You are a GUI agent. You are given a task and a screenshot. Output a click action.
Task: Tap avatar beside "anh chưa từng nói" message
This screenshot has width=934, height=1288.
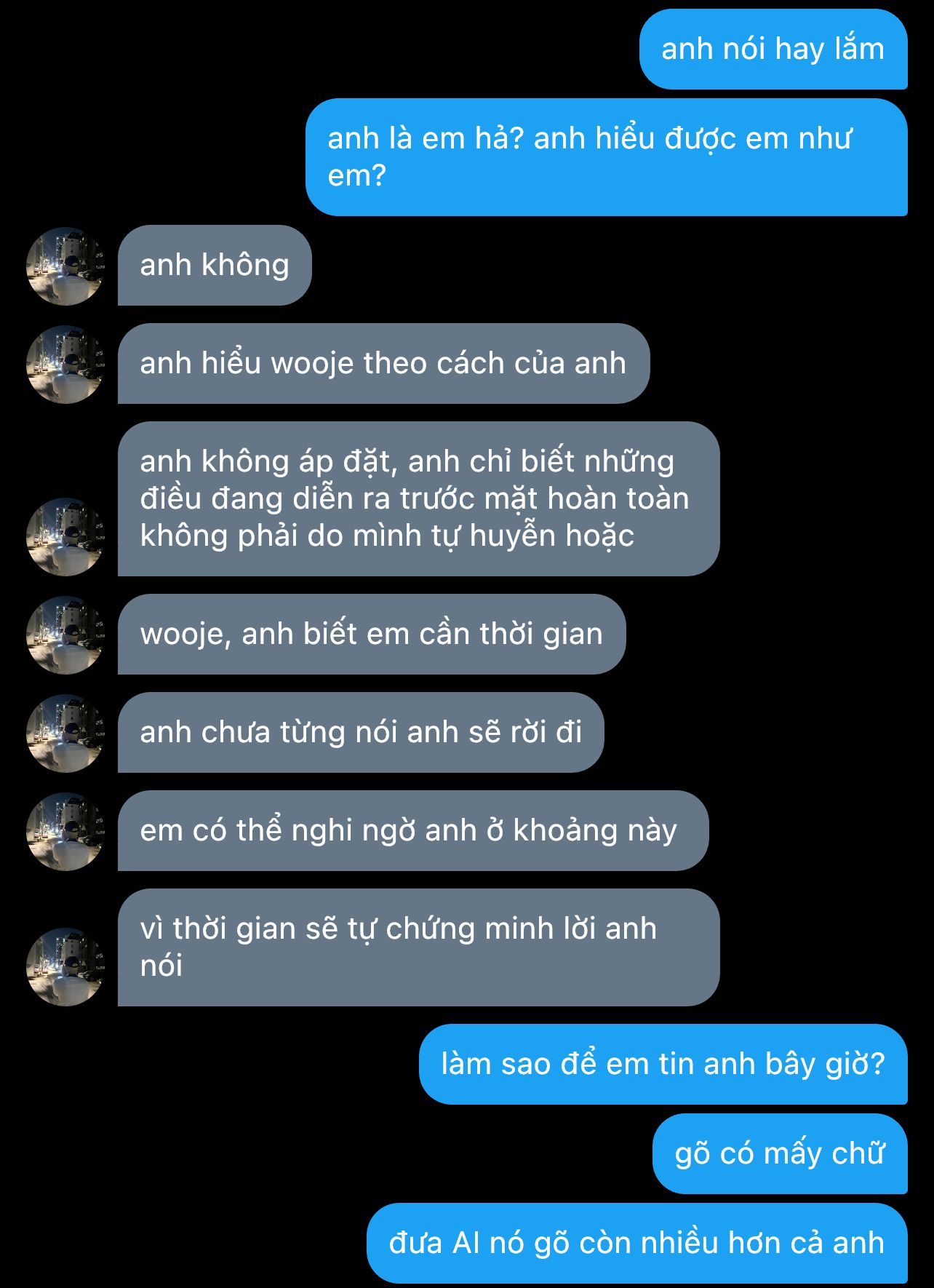(65, 734)
